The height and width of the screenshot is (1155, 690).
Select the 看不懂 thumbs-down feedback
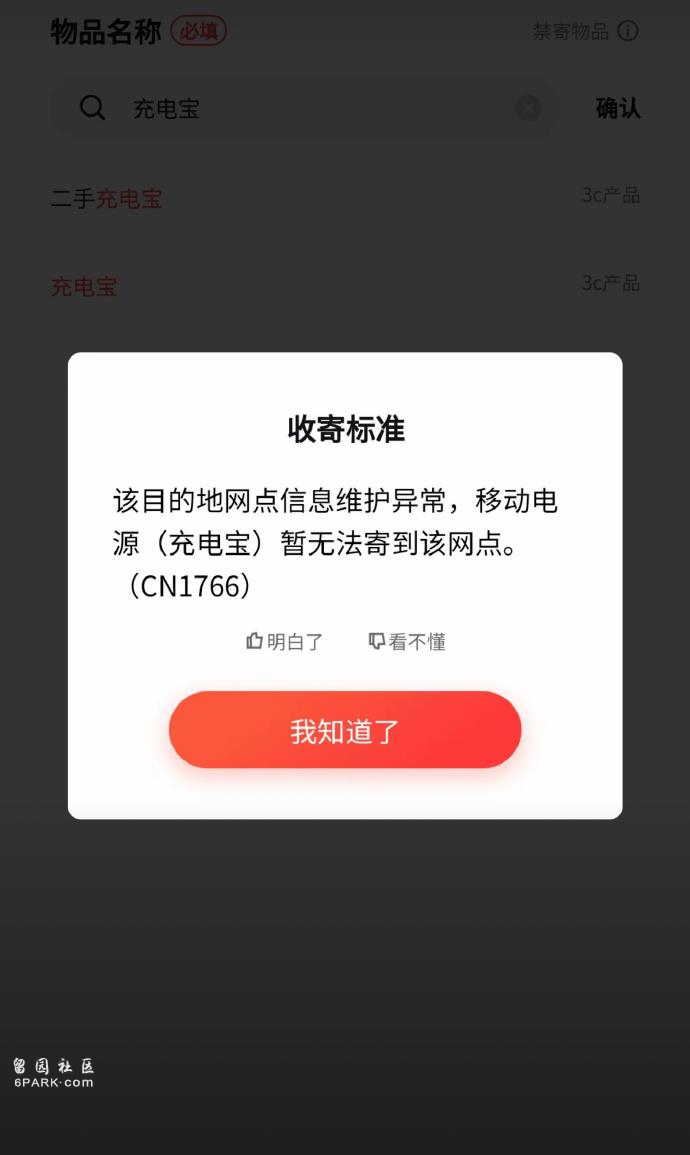pyautogui.click(x=406, y=642)
